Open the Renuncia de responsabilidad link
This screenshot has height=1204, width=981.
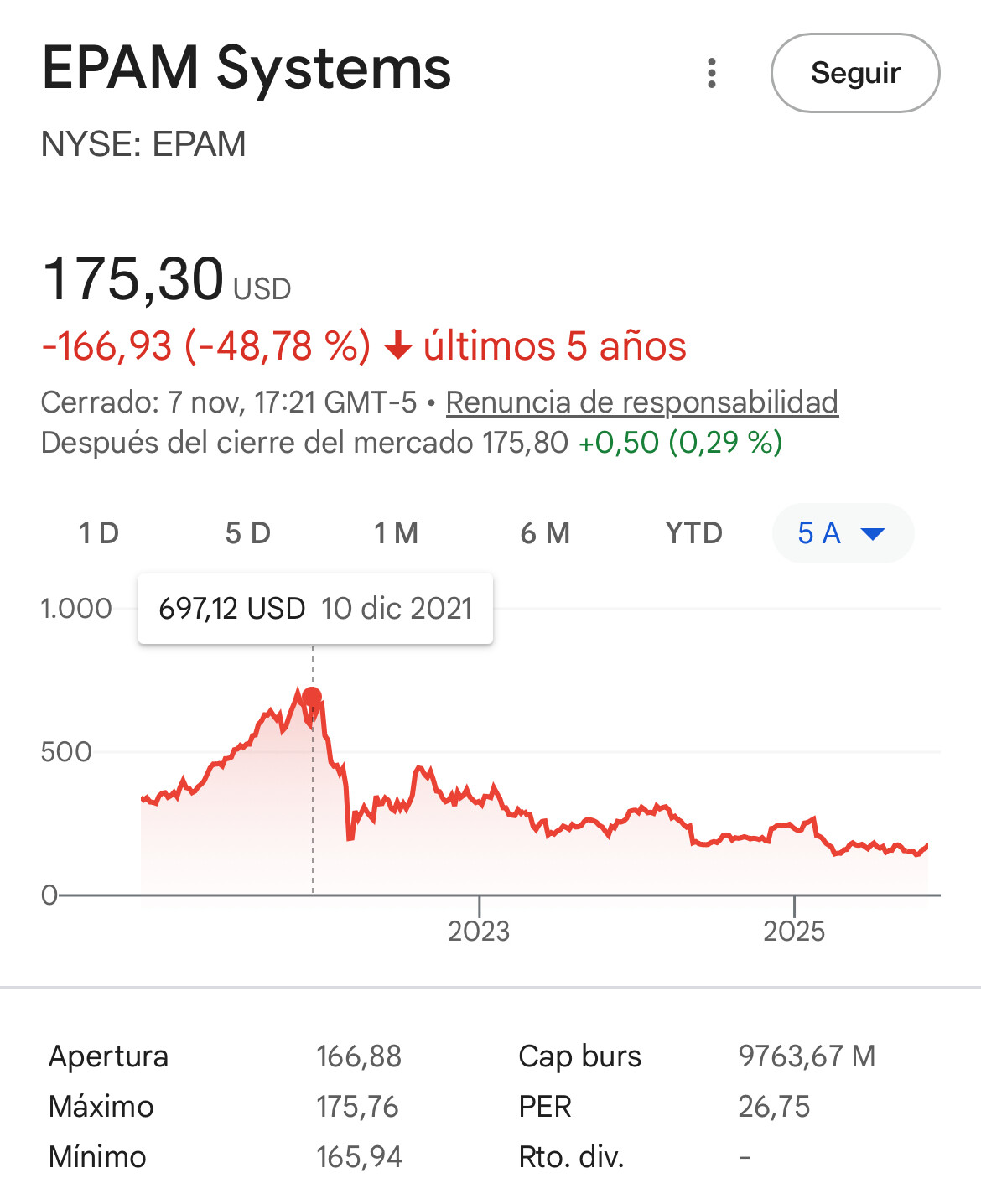tap(641, 402)
